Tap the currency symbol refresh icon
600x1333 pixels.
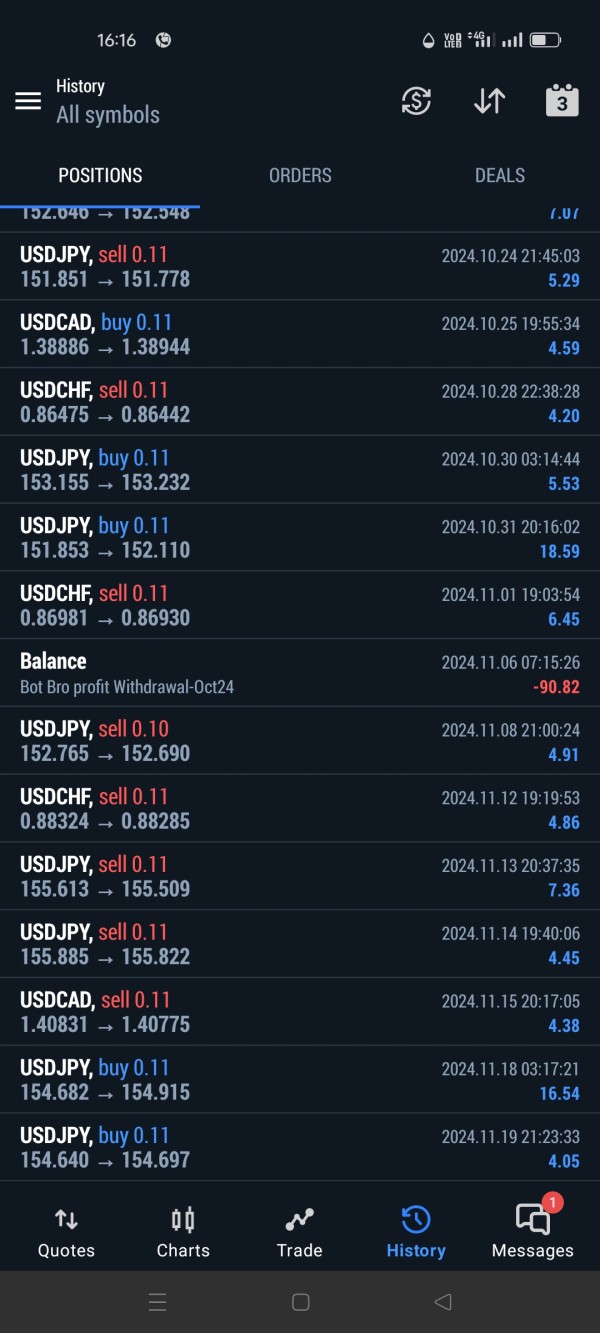(x=416, y=101)
